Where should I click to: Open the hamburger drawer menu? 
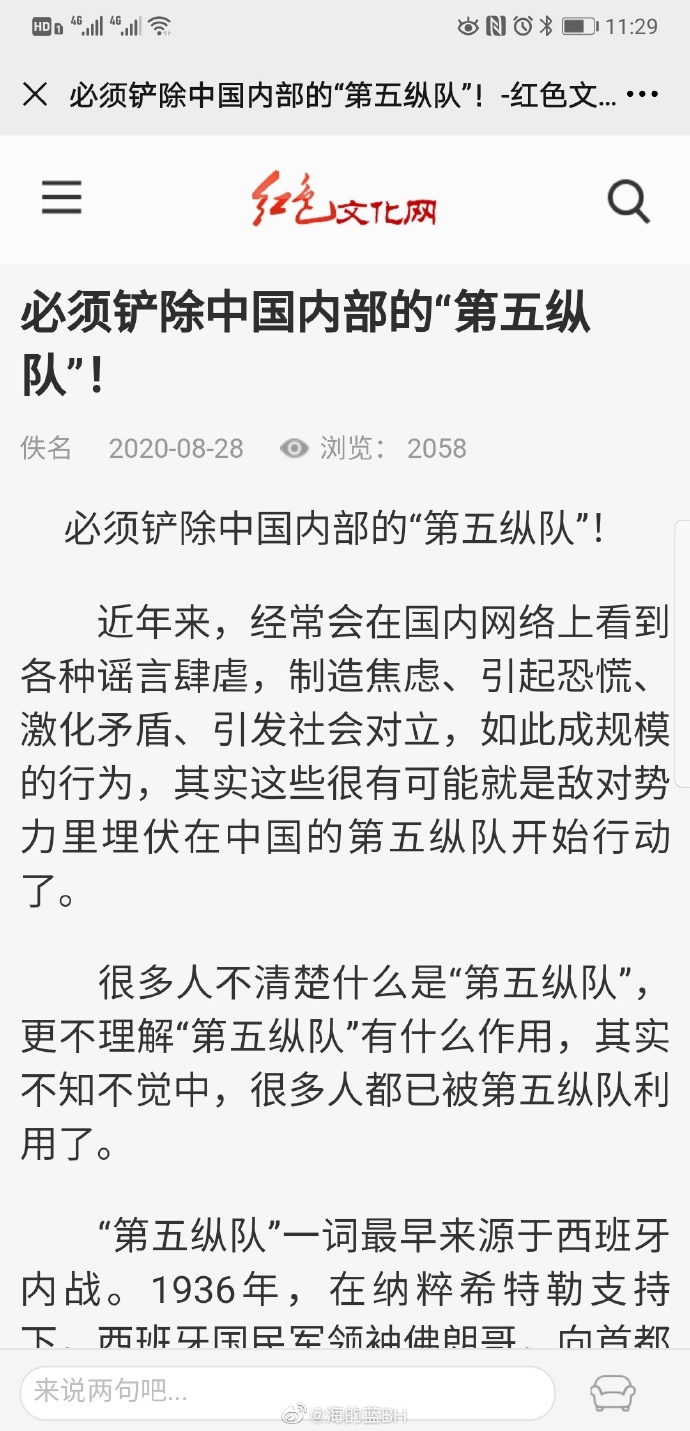pos(61,199)
